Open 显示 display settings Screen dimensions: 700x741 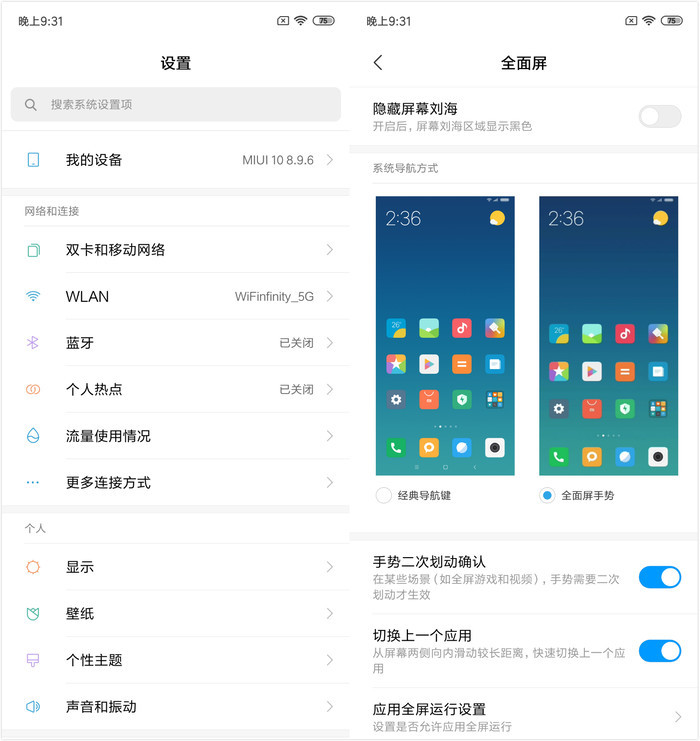click(x=175, y=567)
